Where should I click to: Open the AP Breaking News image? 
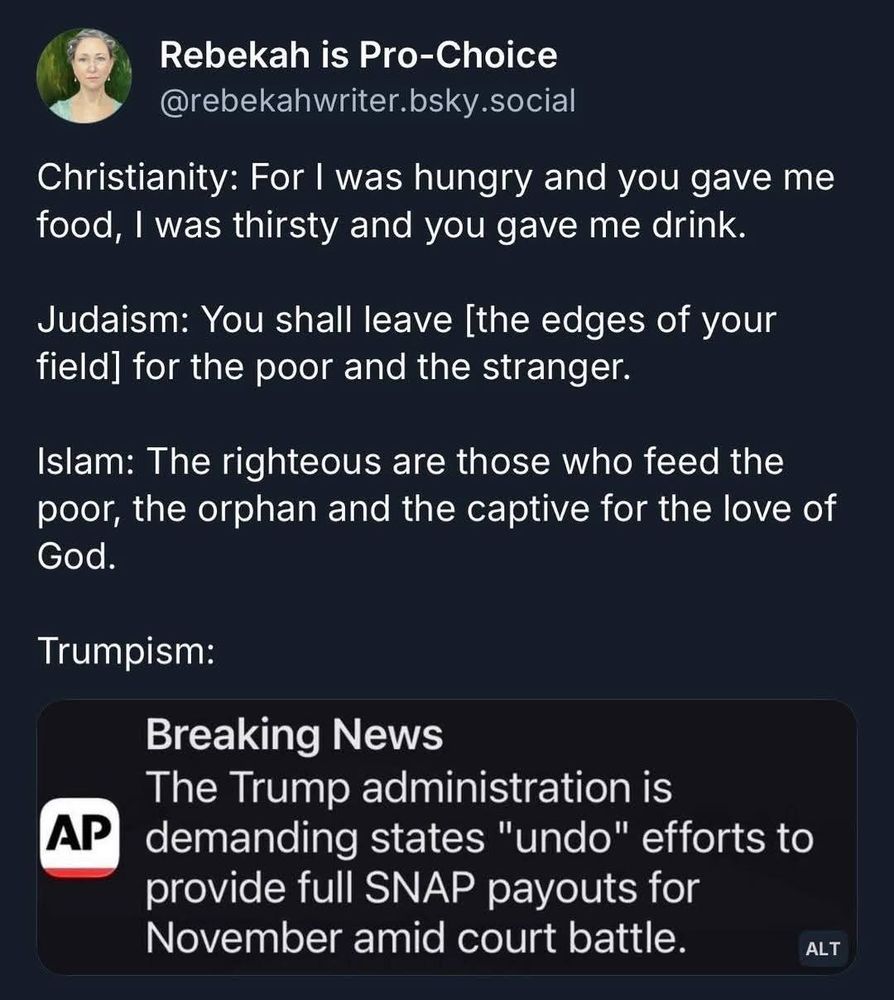pos(445,835)
